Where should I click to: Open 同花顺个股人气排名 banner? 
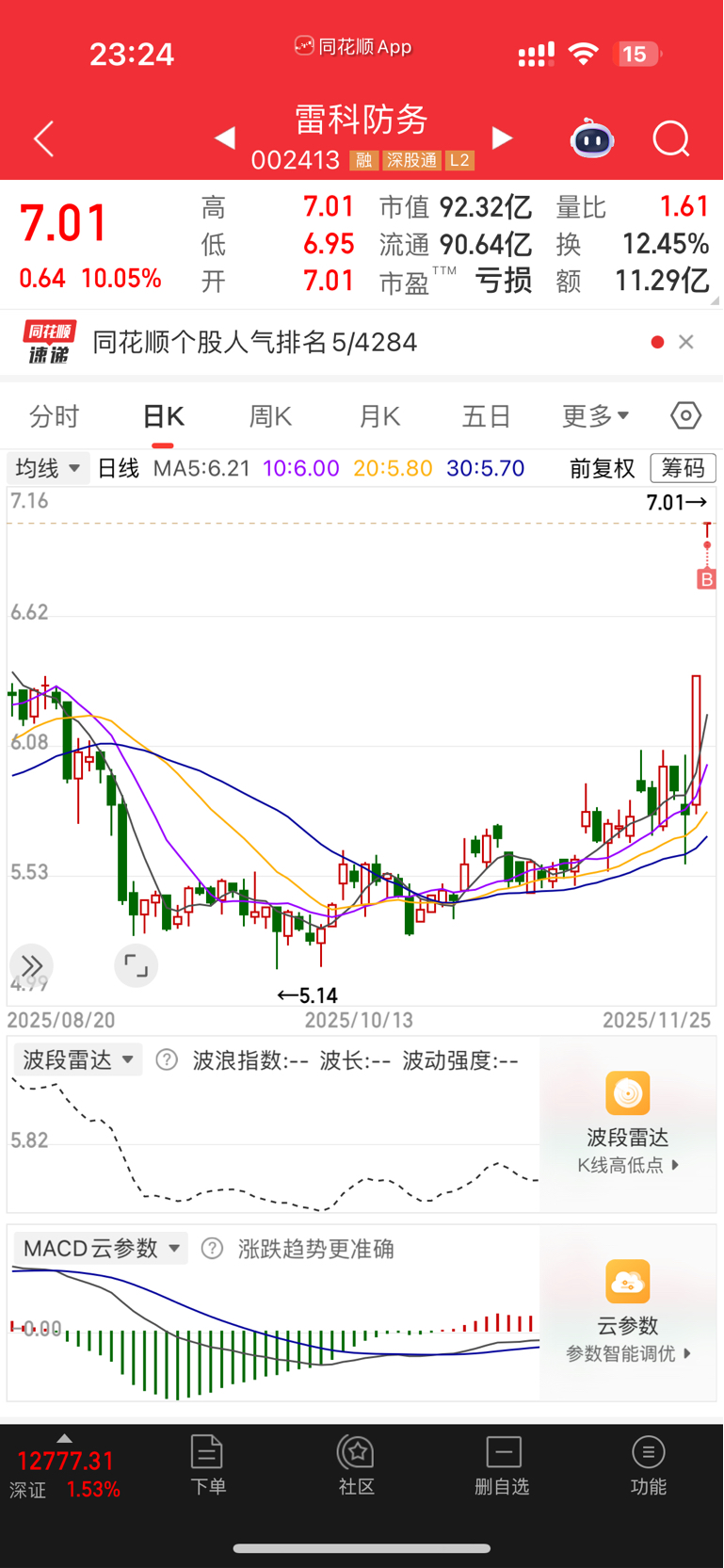[x=255, y=342]
